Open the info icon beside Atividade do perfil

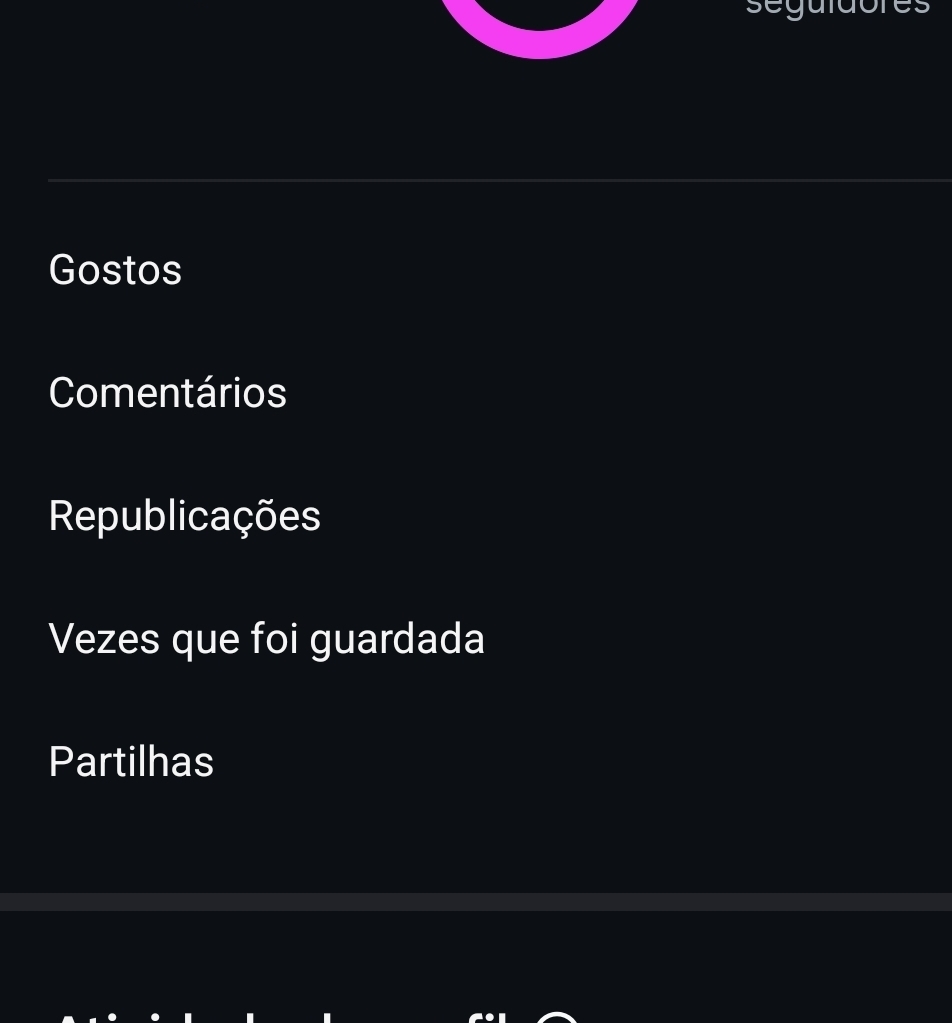point(557,1018)
